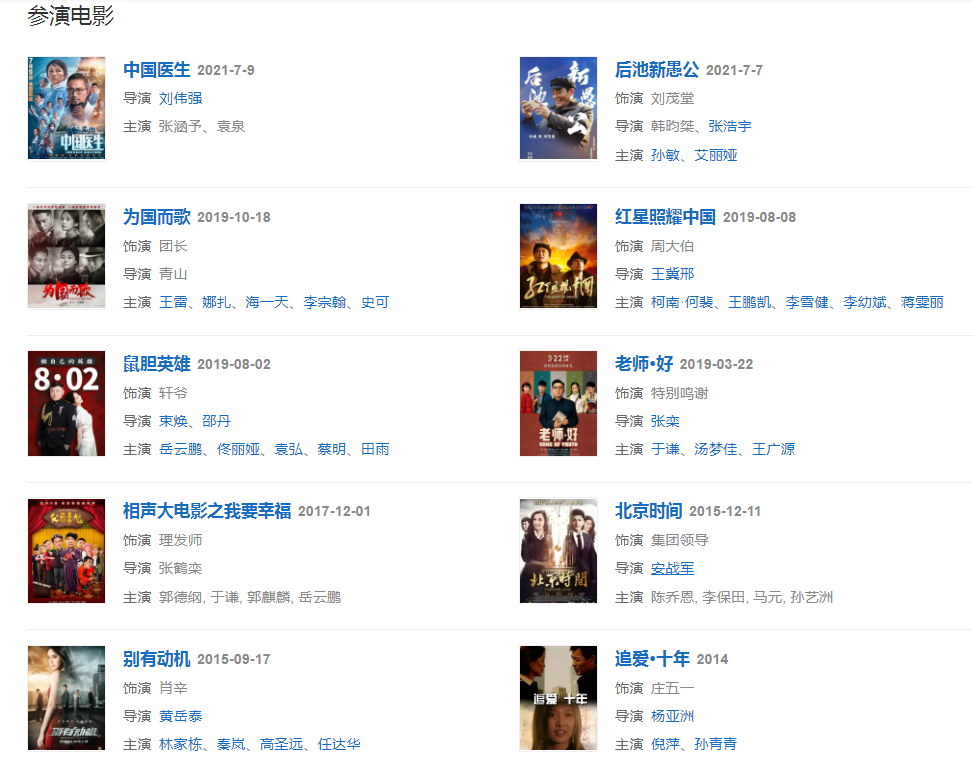The image size is (973, 772).
Task: View actor 娜扎's profile
Action: pyautogui.click(x=216, y=302)
